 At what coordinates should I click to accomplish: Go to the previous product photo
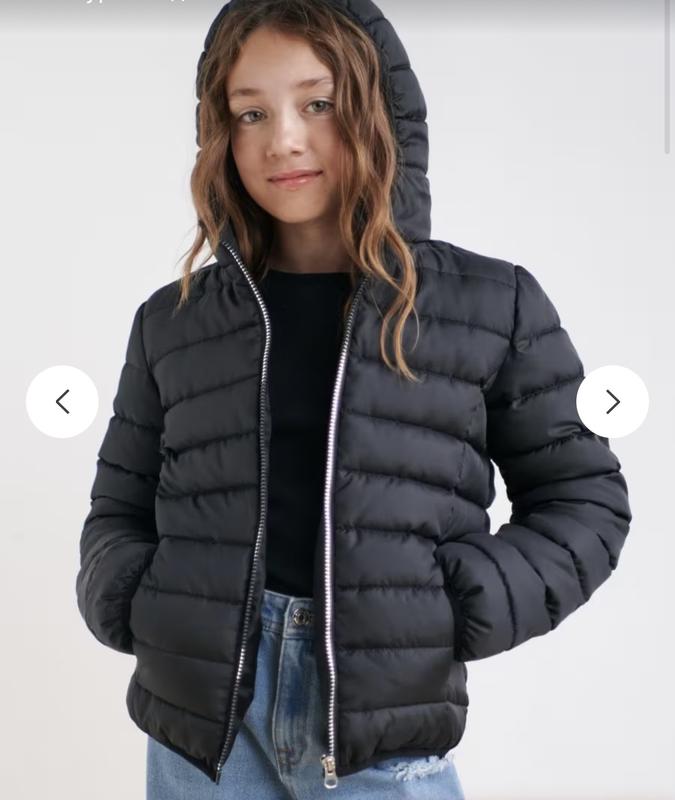[x=62, y=402]
